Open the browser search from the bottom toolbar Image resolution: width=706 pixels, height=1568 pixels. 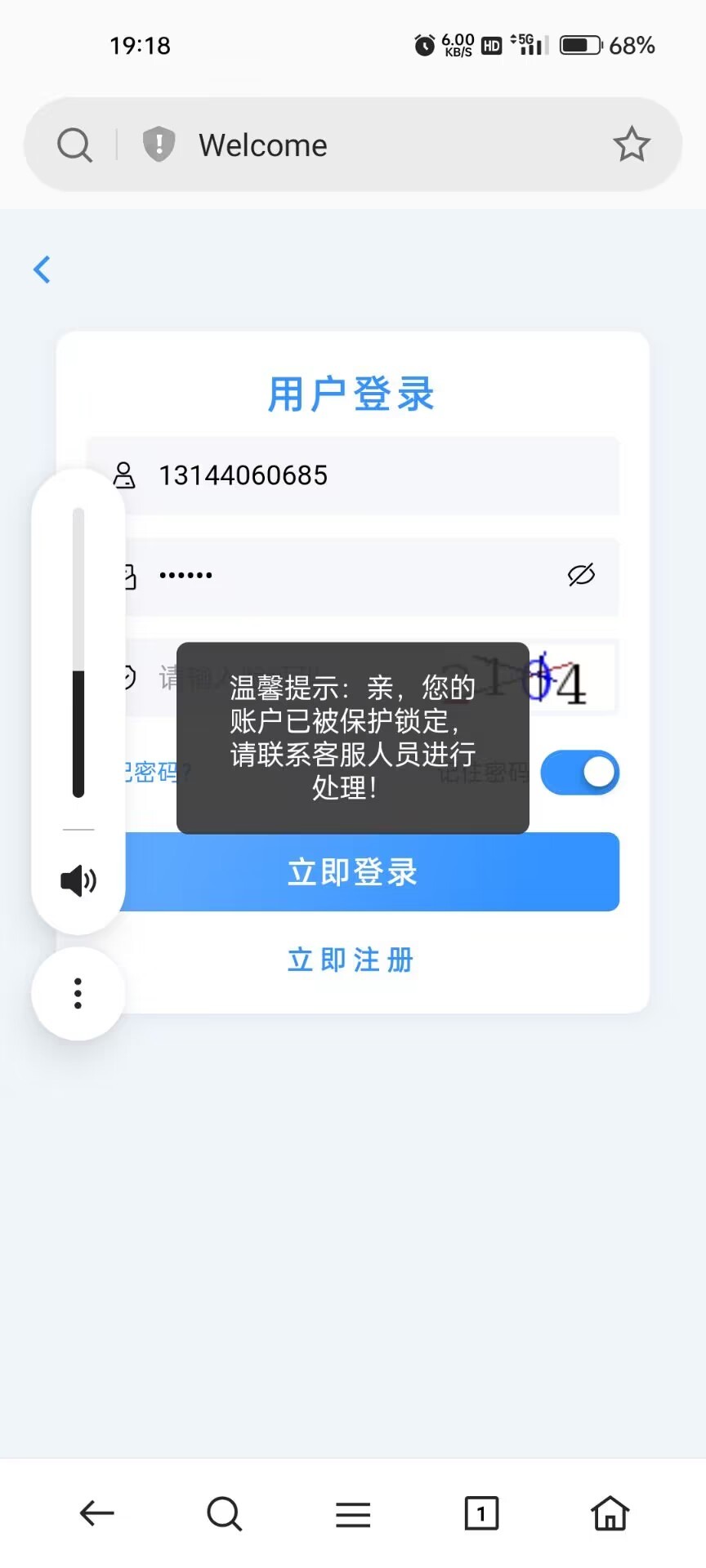[224, 1513]
